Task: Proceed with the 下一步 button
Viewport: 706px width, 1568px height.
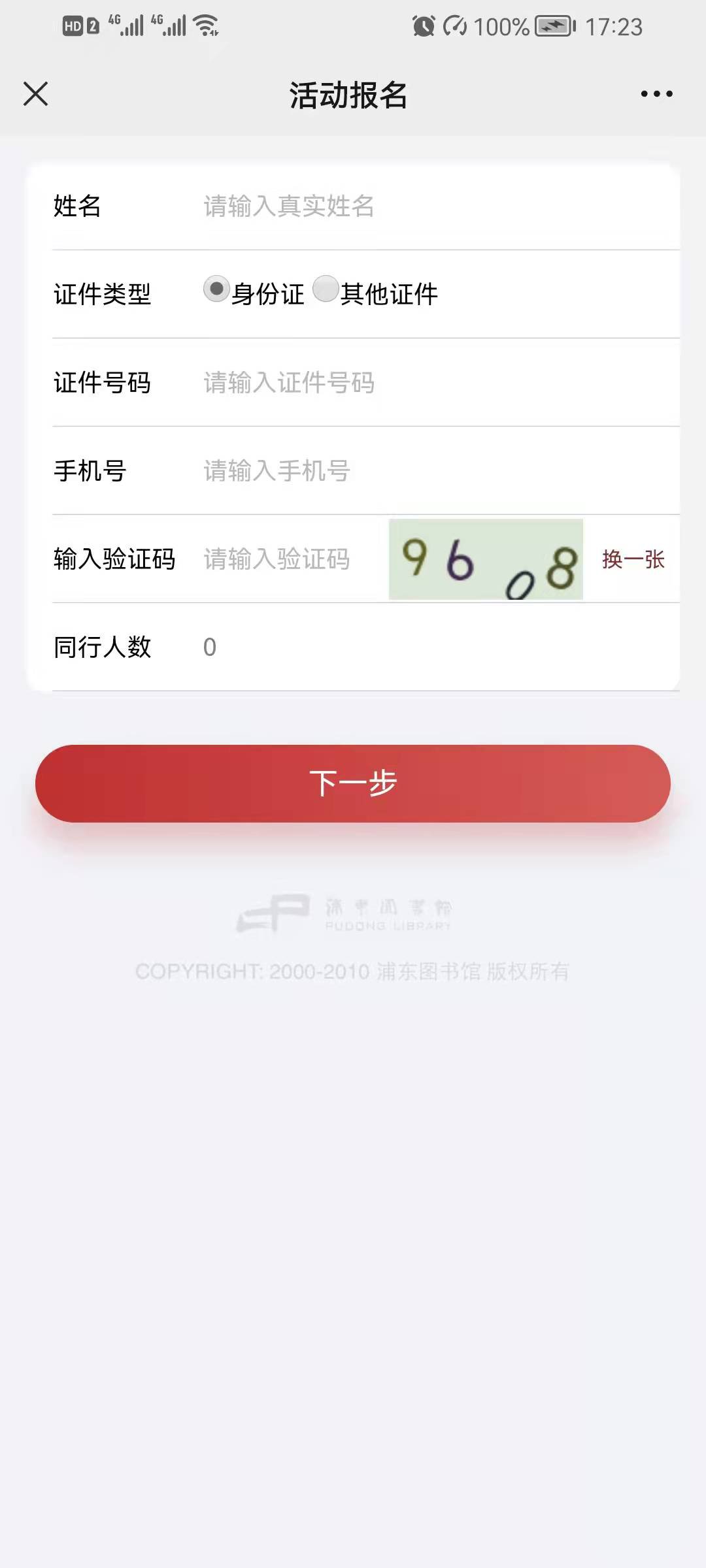Action: tap(353, 783)
